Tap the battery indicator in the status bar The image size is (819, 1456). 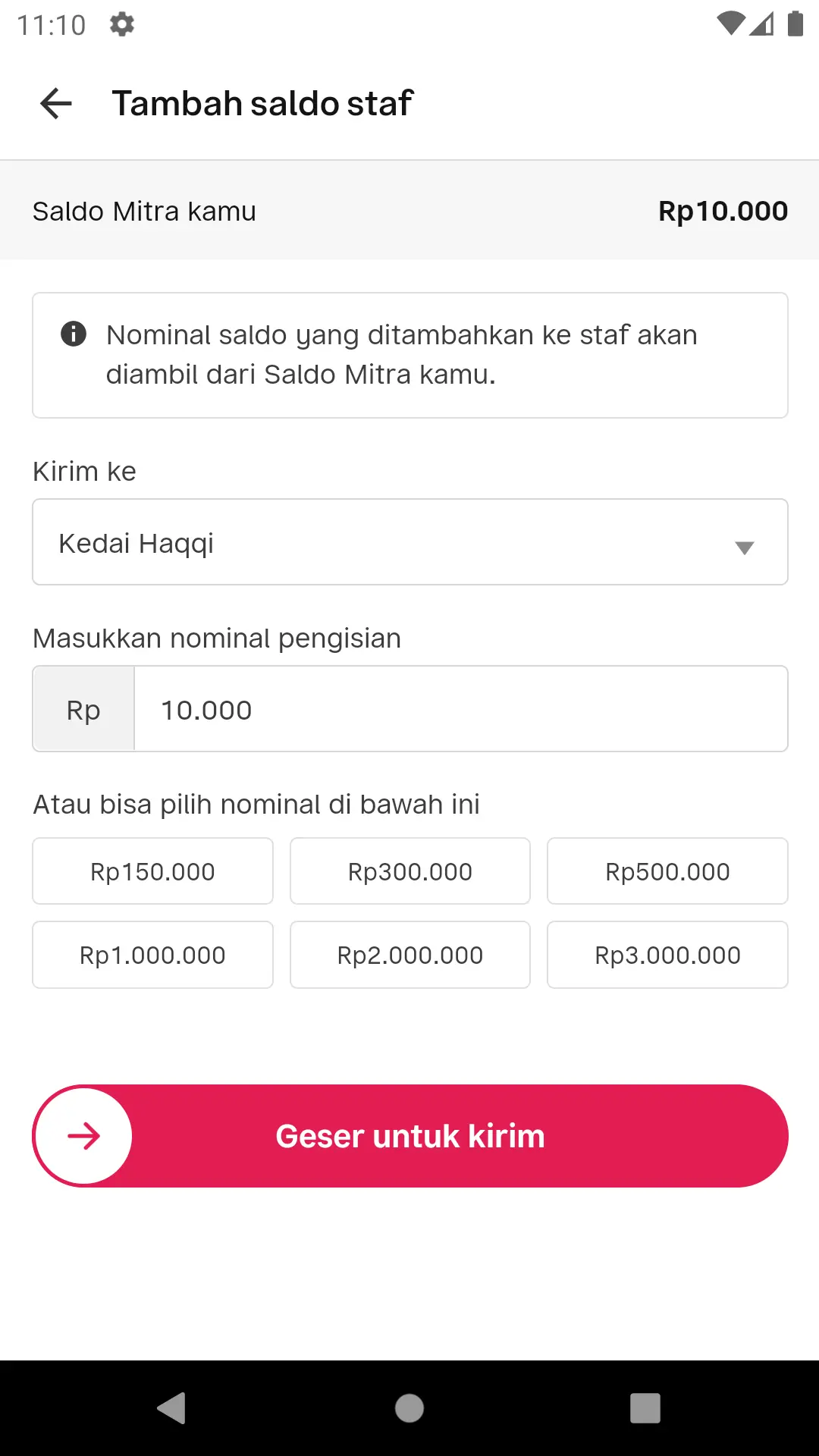(x=794, y=23)
